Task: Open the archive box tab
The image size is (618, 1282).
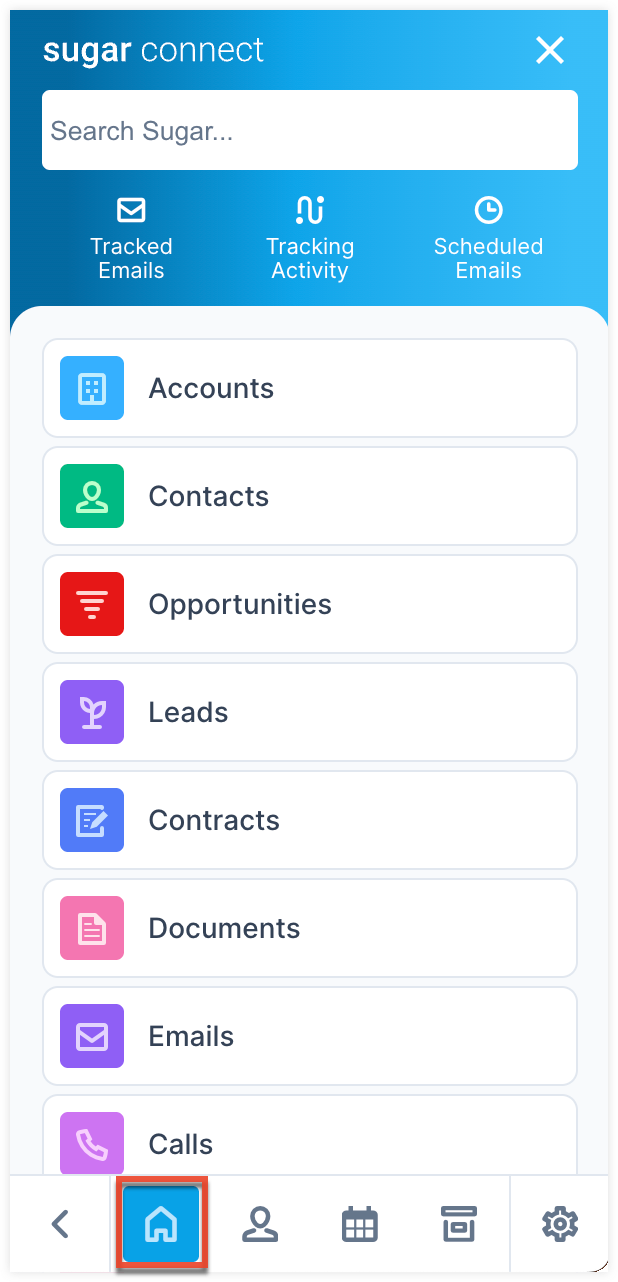Action: (x=458, y=1224)
